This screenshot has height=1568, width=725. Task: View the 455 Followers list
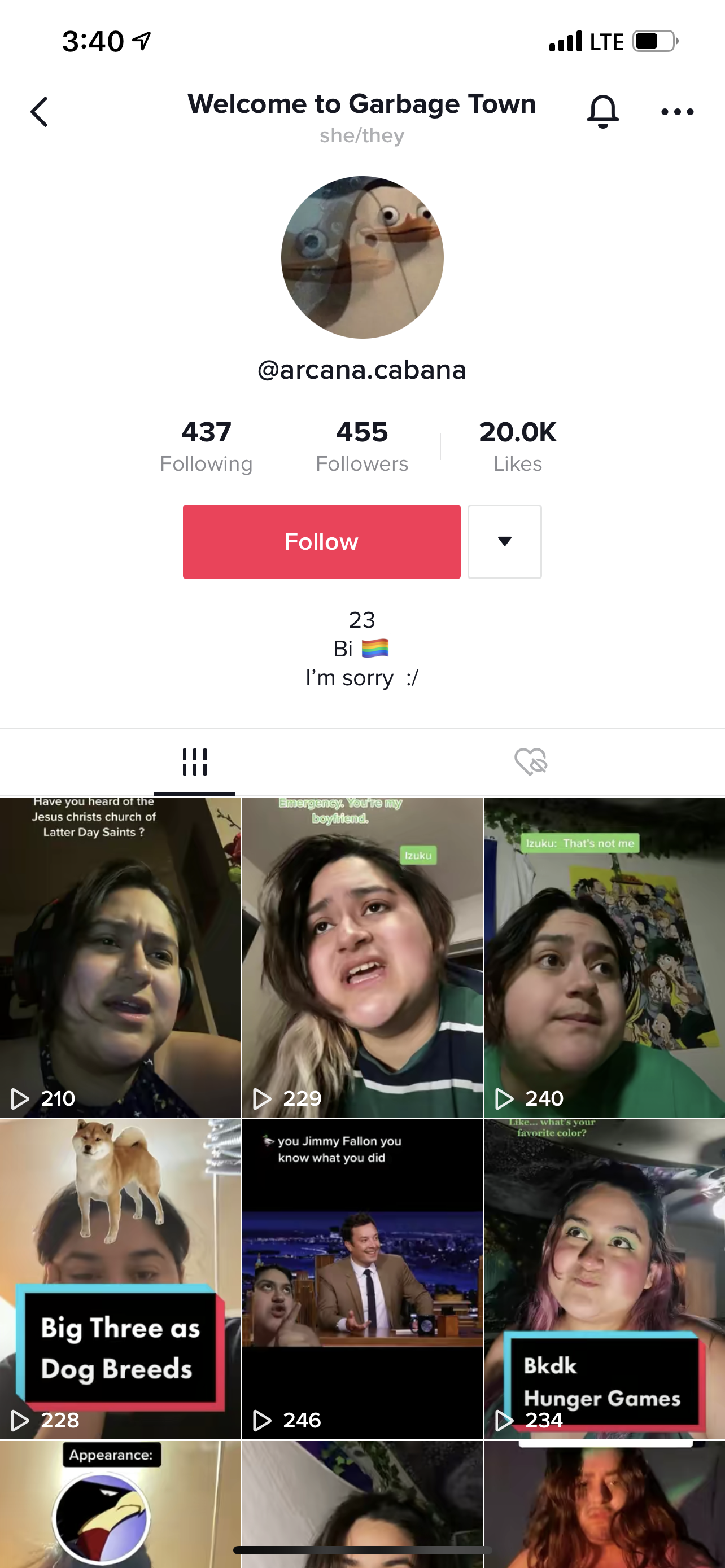[361, 446]
